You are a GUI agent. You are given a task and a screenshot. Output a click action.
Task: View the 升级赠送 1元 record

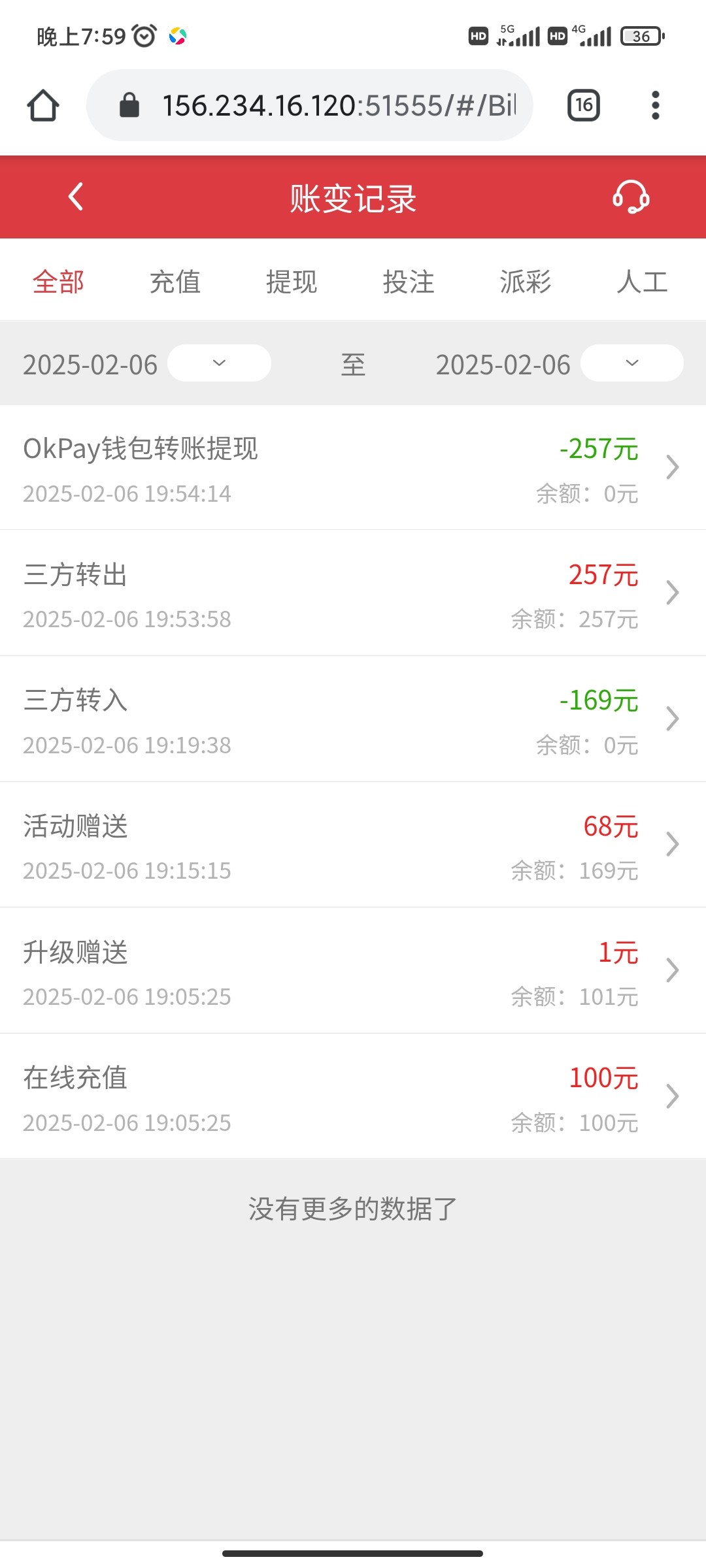coord(353,971)
